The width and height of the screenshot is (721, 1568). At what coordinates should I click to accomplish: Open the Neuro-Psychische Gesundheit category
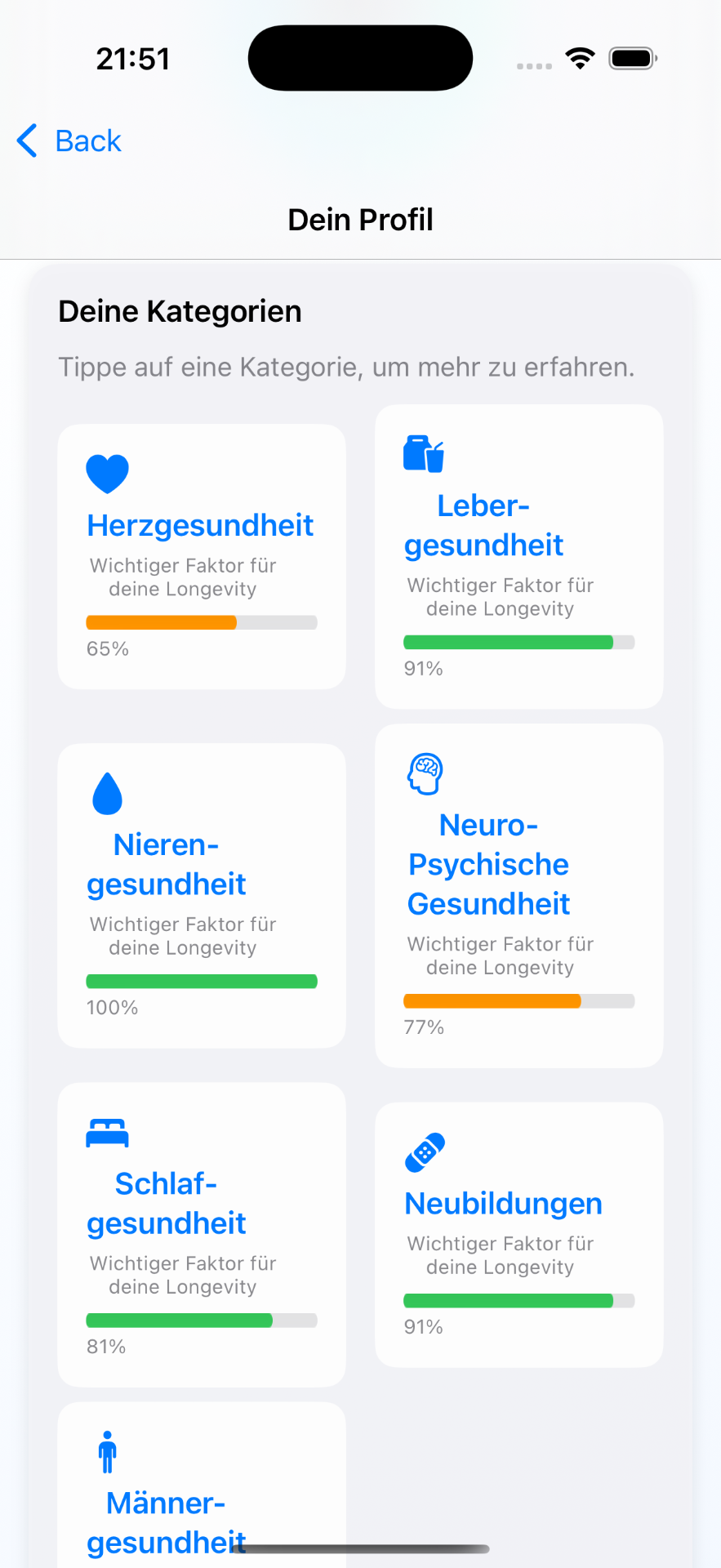tap(488, 864)
